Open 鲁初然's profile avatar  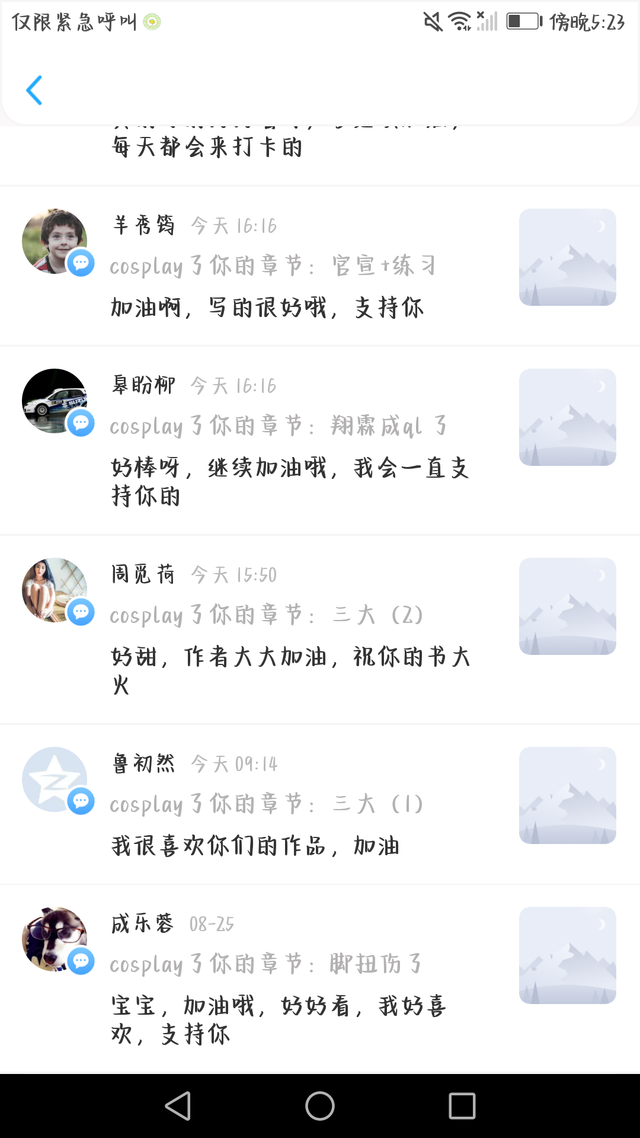click(54, 778)
